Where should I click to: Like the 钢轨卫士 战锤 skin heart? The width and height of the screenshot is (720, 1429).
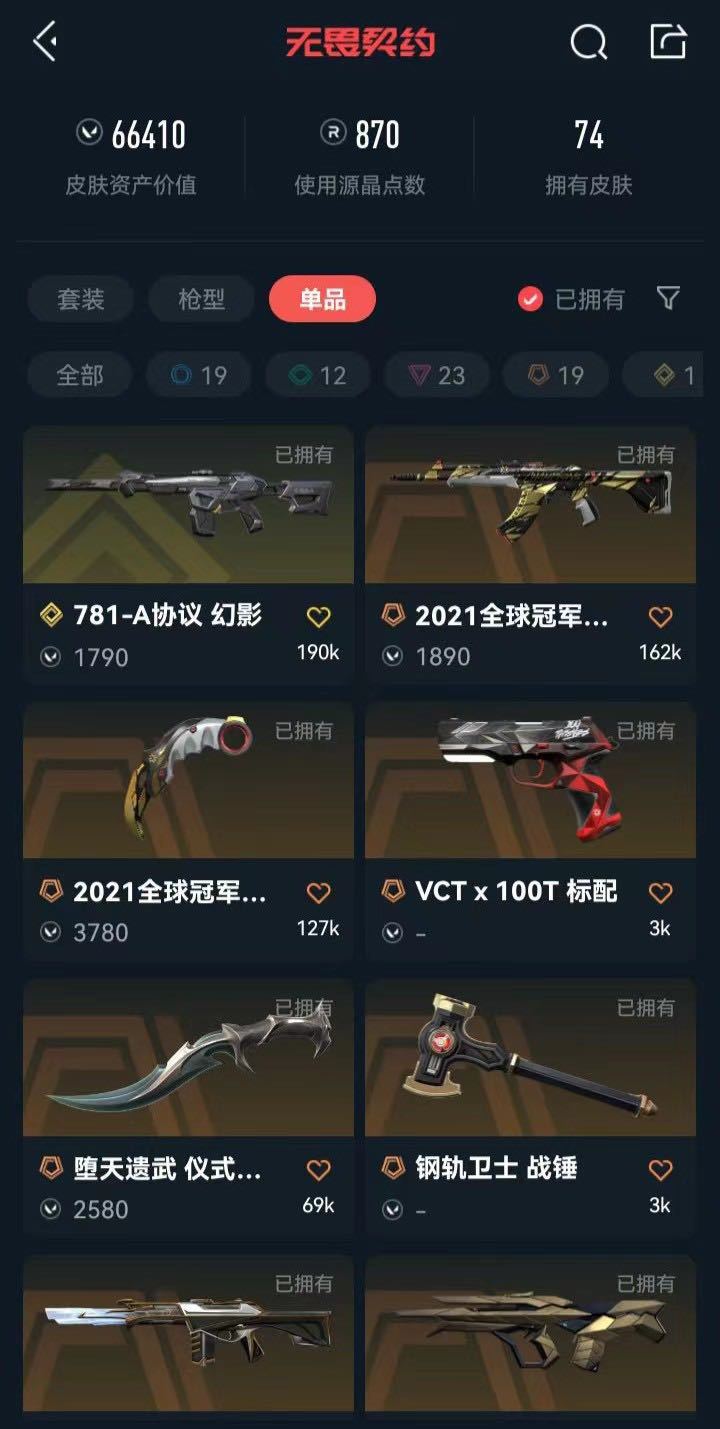[660, 1170]
